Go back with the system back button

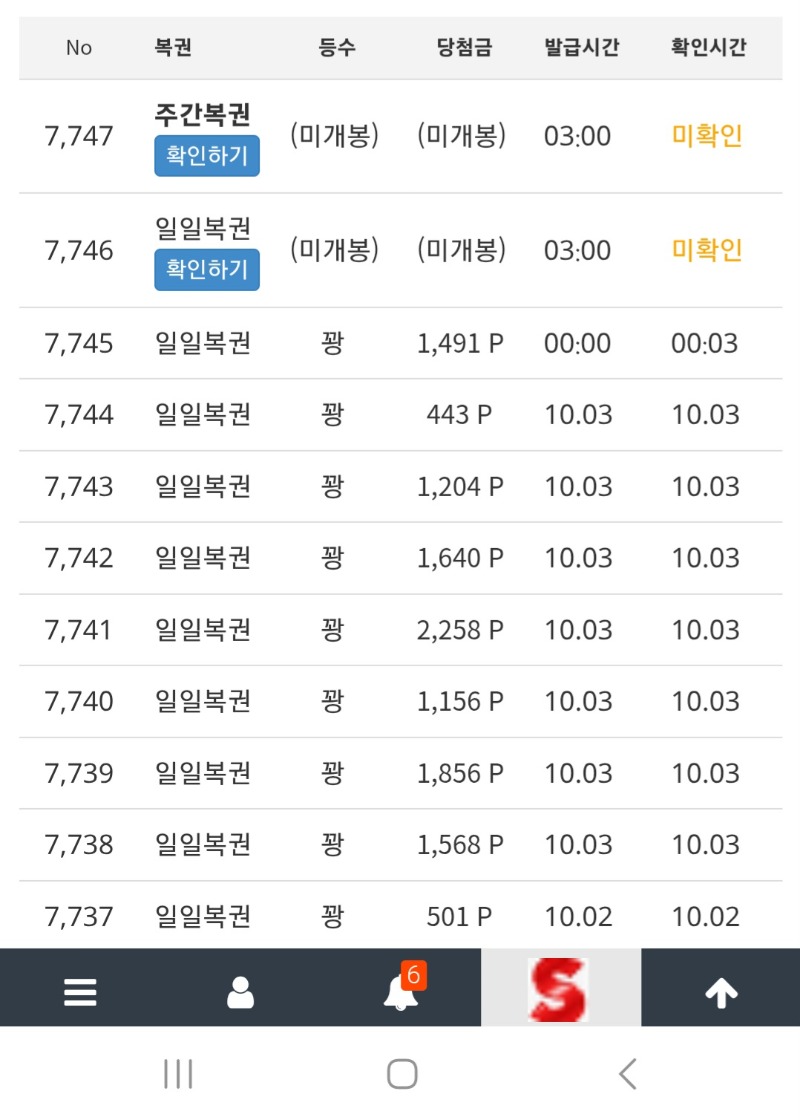coord(627,1074)
